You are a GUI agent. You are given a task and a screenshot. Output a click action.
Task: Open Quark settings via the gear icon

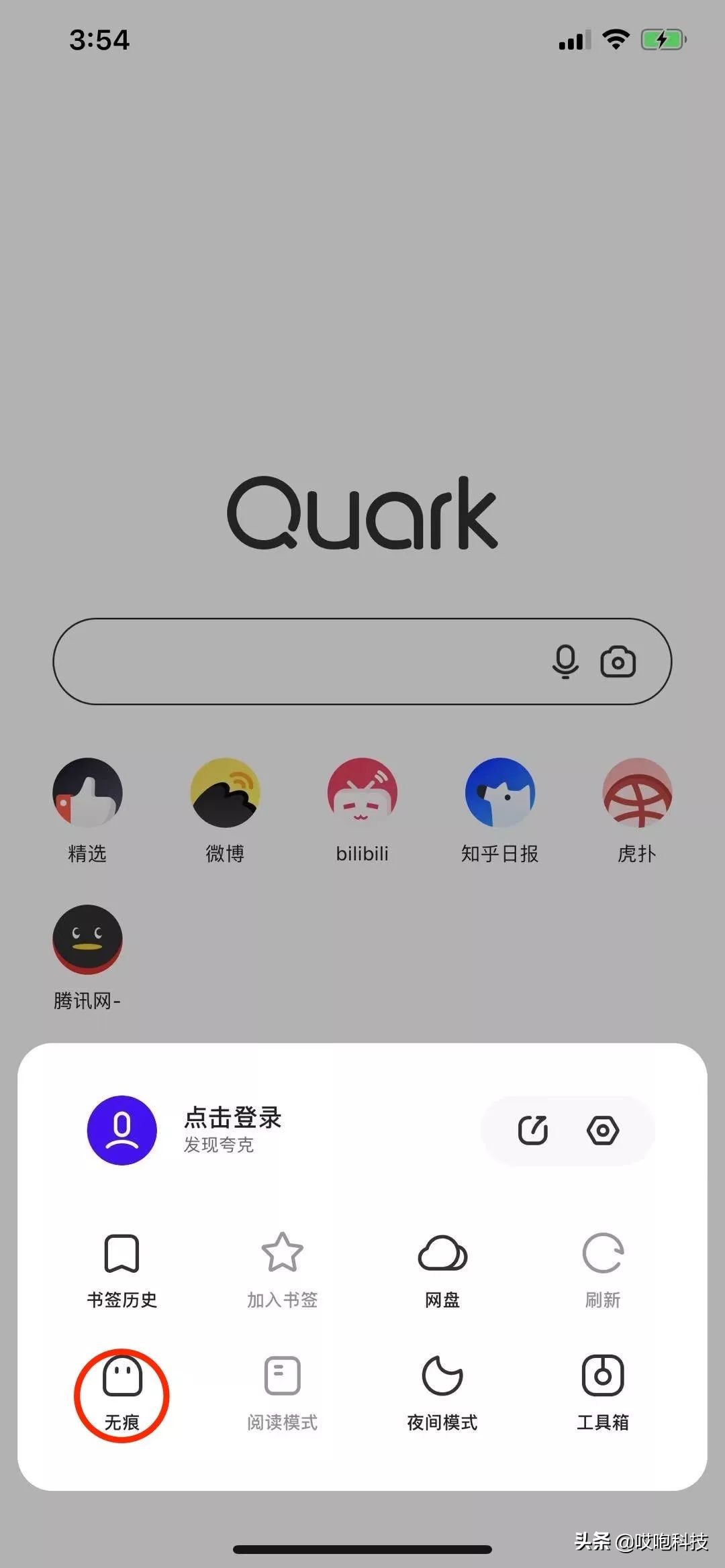603,1131
